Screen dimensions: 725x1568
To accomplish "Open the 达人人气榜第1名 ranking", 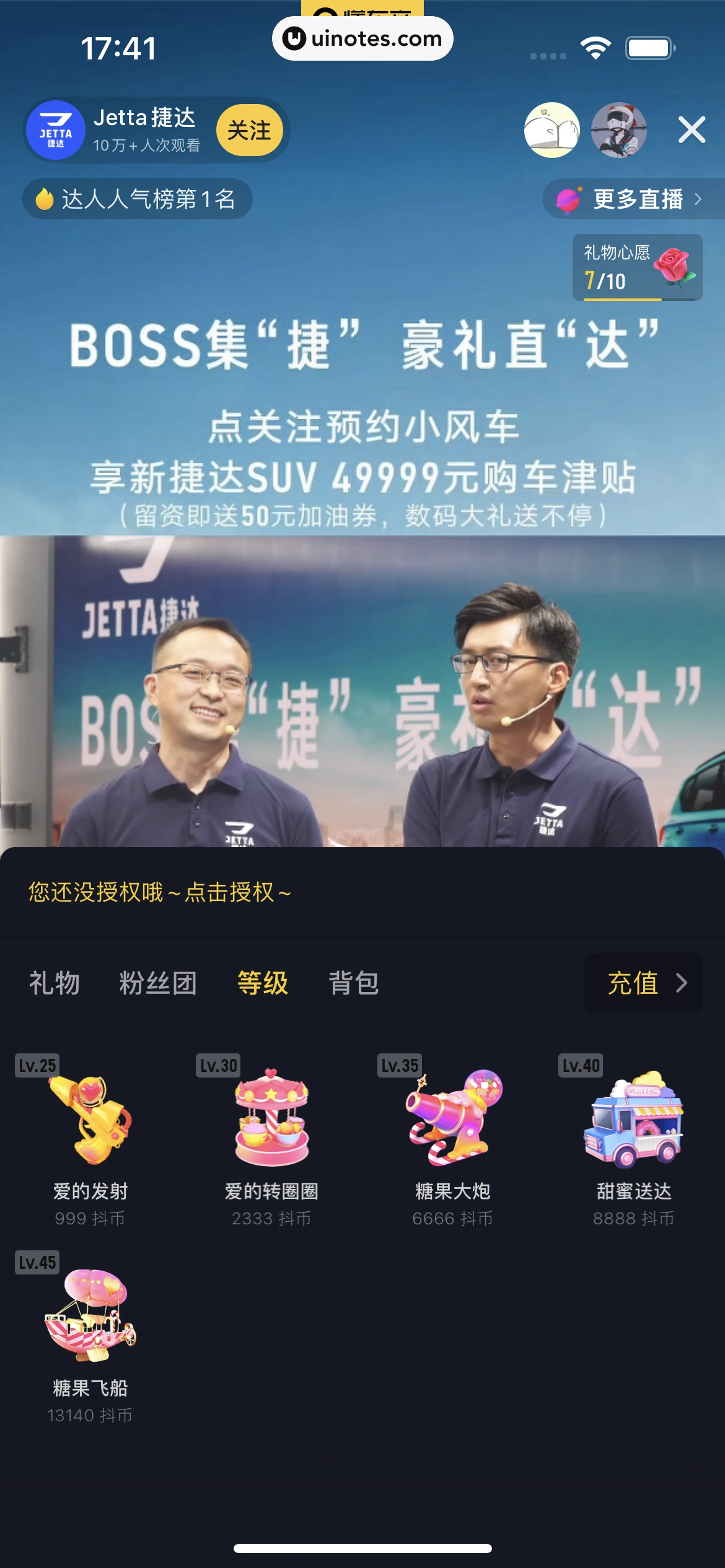I will pos(138,199).
